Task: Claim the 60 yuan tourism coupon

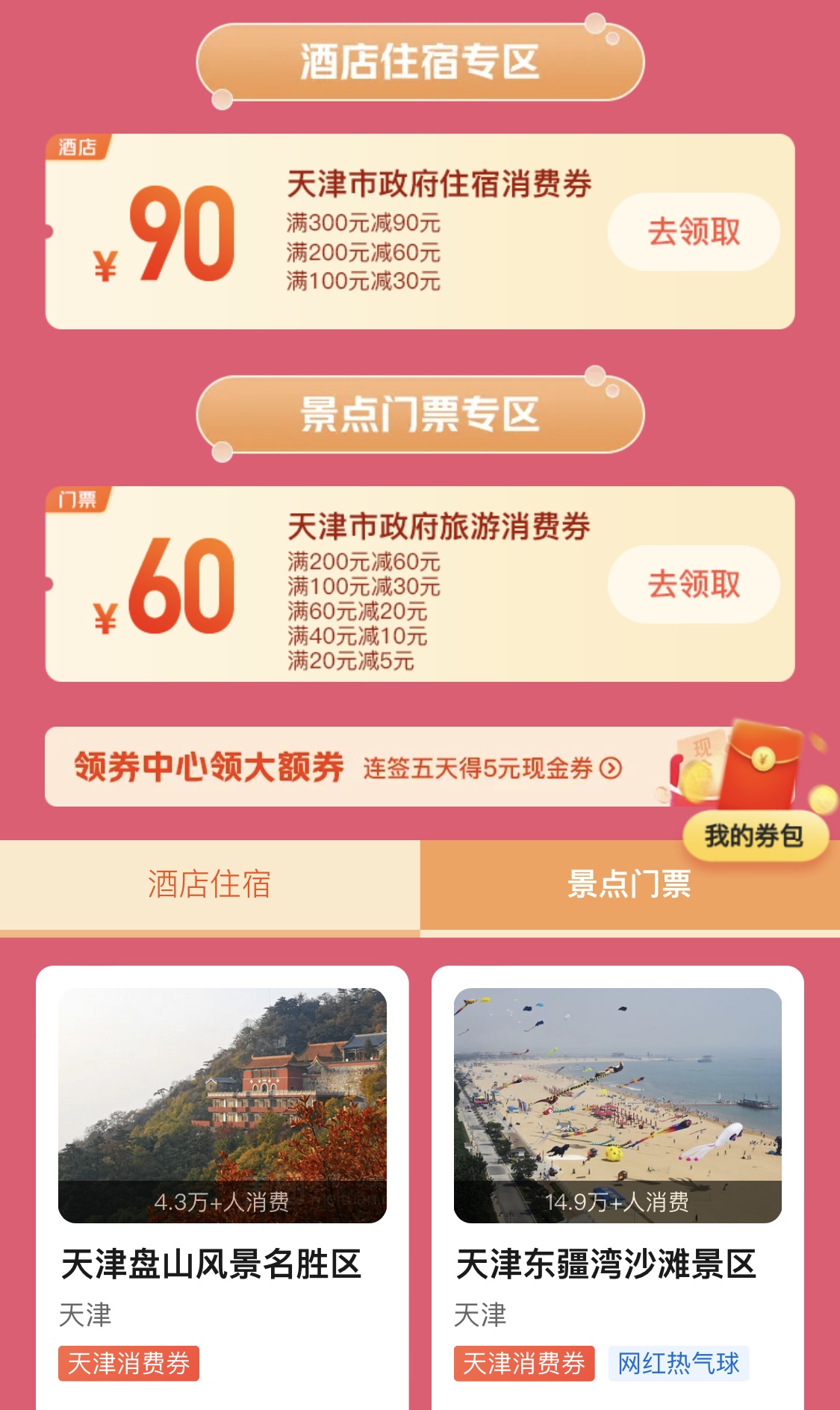Action: 693,585
